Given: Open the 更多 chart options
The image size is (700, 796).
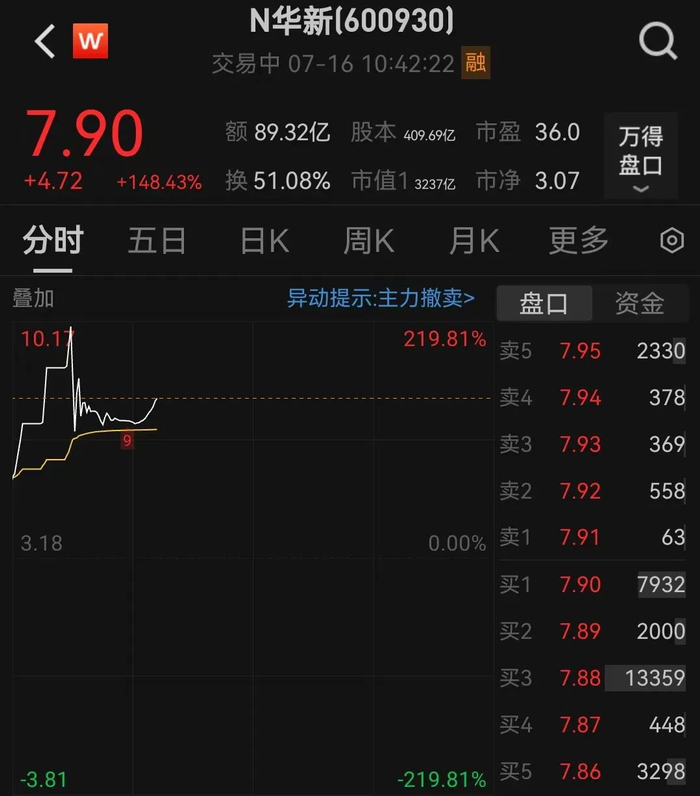Looking at the screenshot, I should tap(578, 241).
